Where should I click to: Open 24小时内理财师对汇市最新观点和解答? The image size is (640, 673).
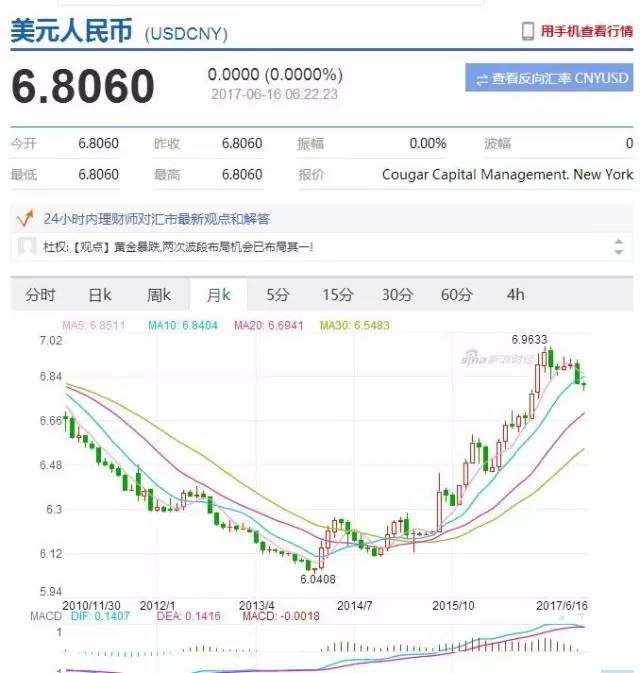[156, 218]
